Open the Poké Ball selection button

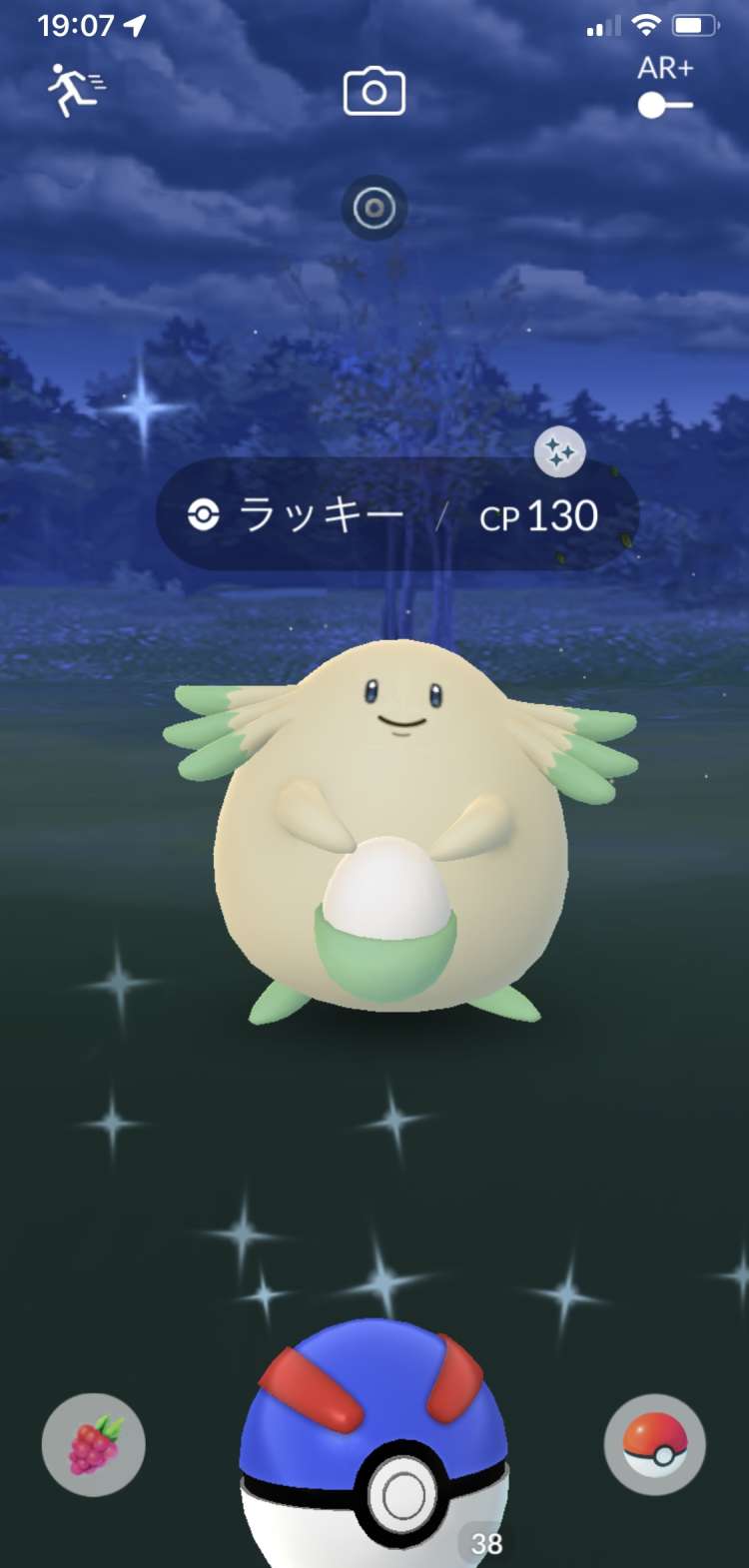655,1444
